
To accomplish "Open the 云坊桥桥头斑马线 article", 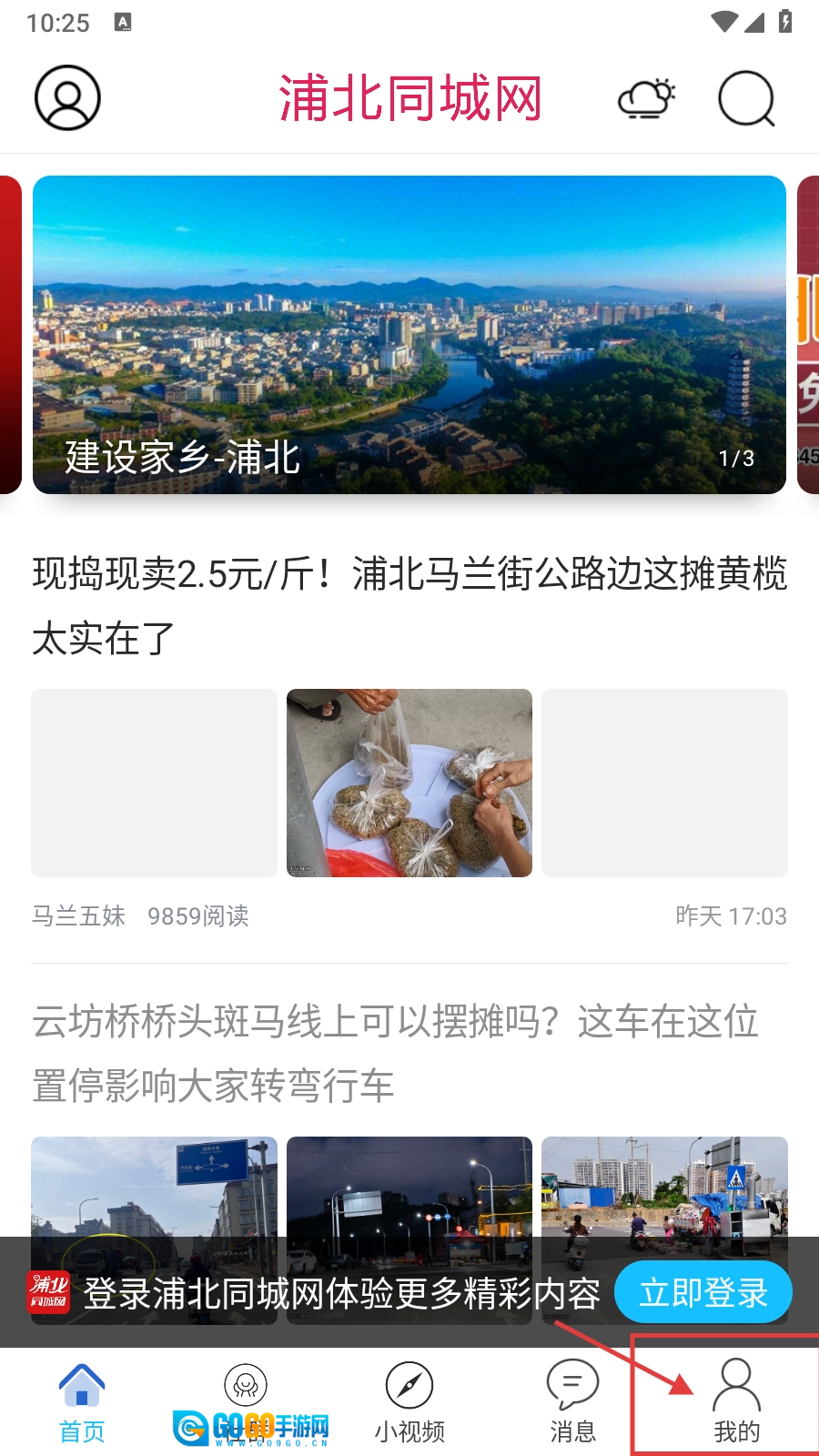I will pos(396,1053).
